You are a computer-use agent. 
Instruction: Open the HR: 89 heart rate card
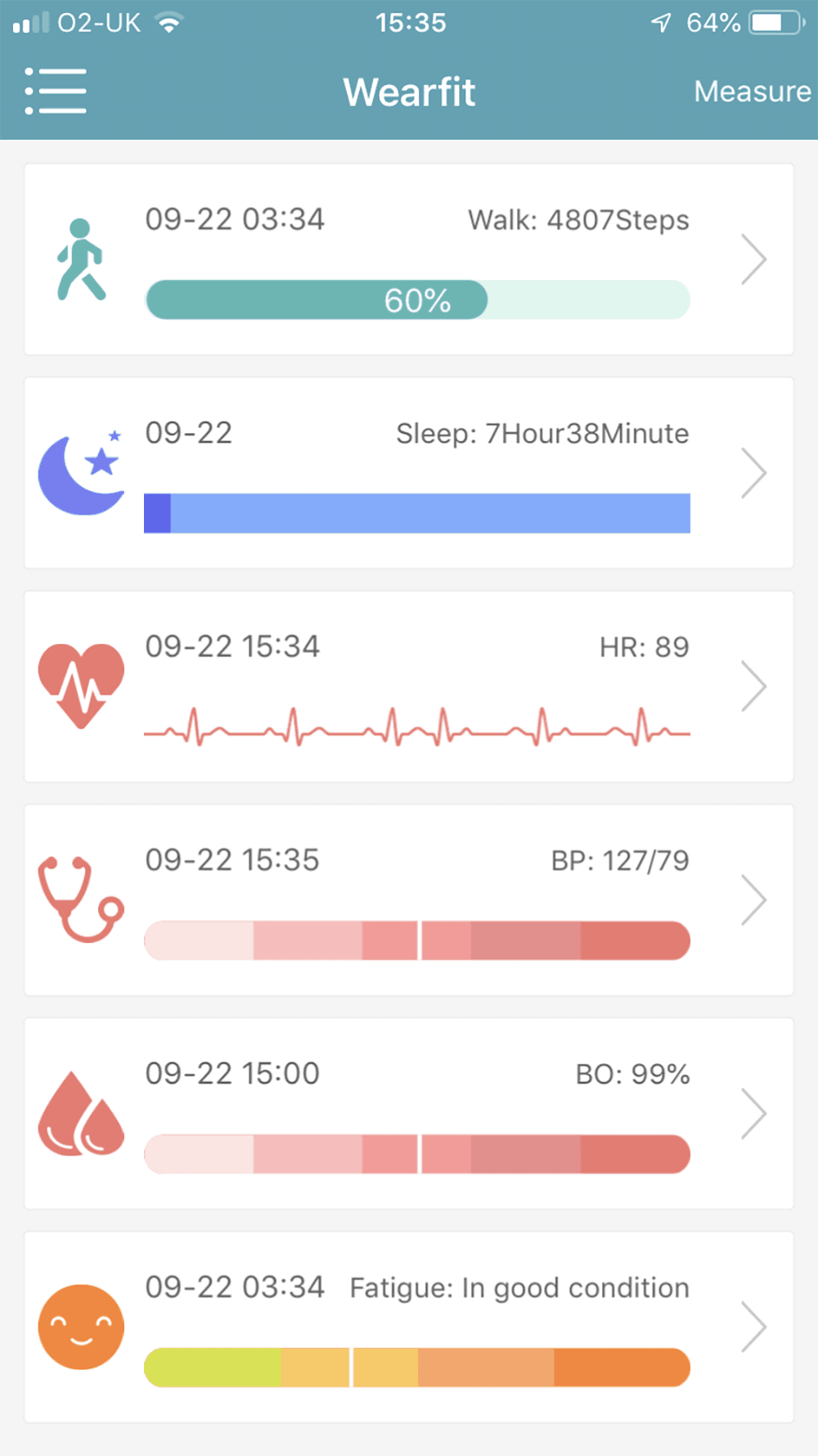409,687
